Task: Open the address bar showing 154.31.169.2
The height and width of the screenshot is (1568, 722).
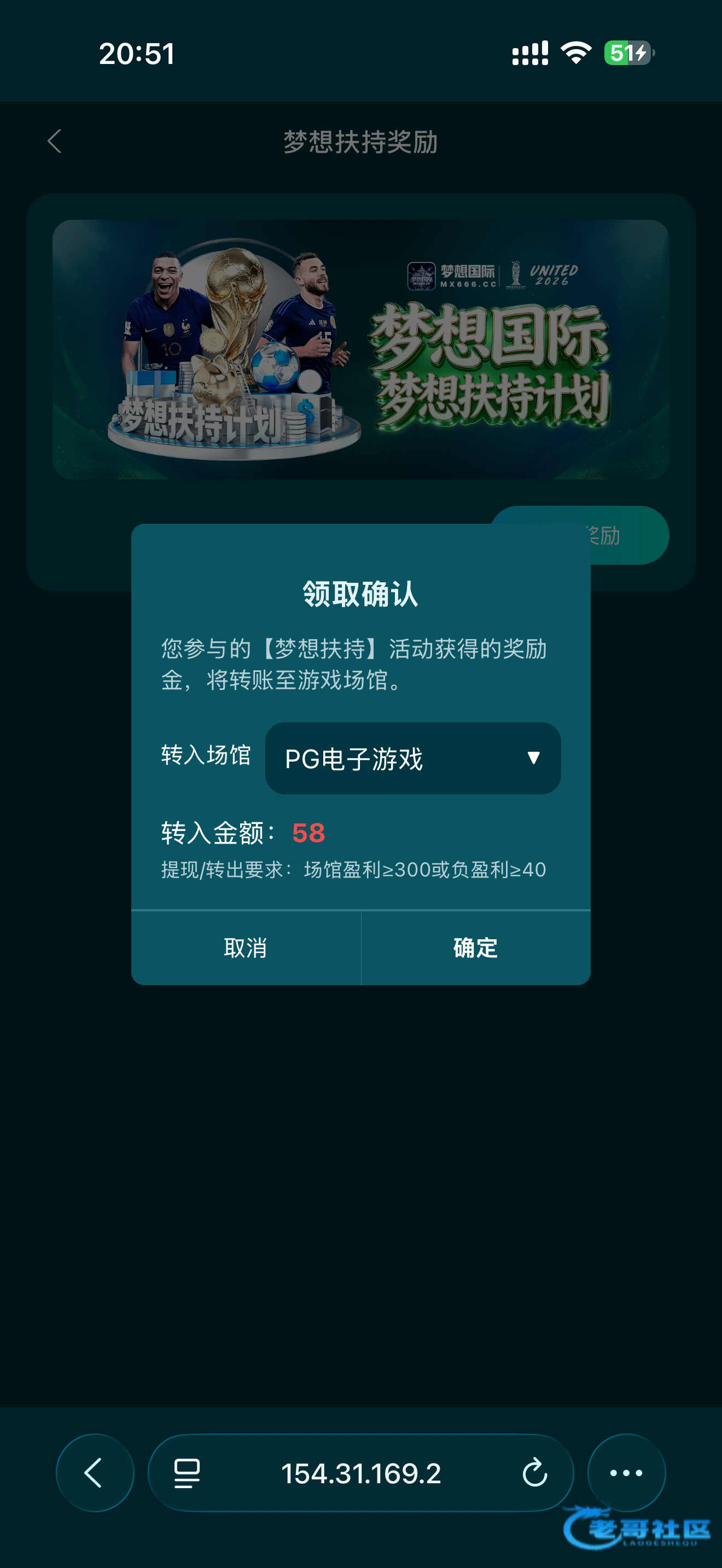Action: [x=360, y=1473]
